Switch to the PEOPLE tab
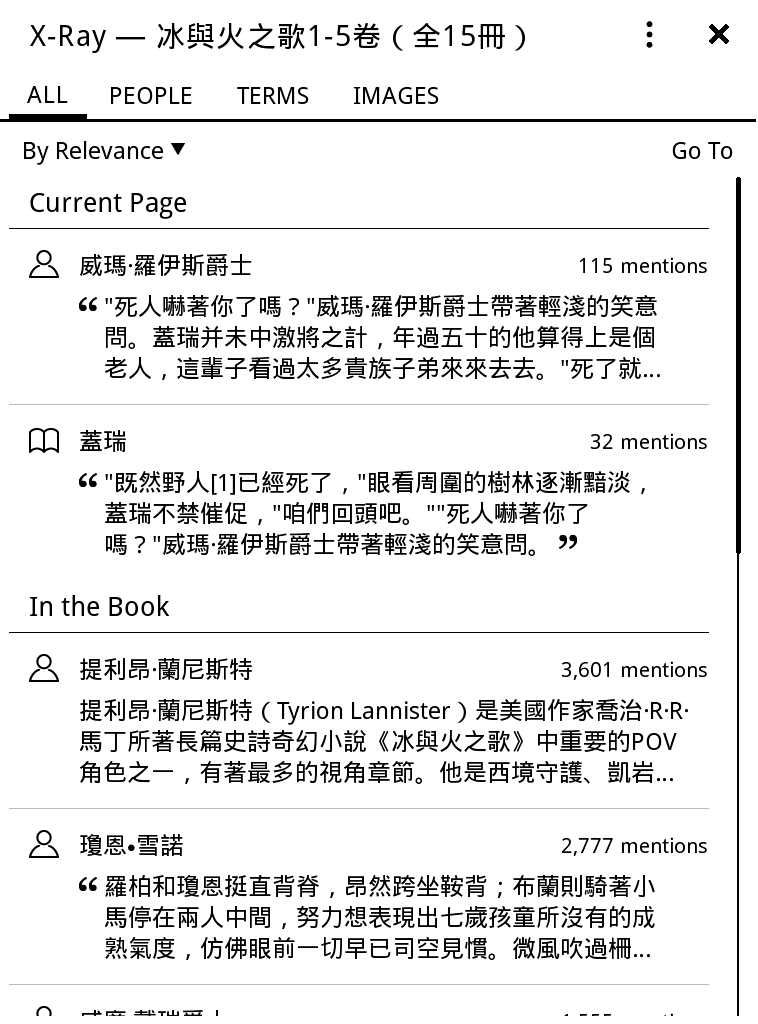Viewport: 758px width, 1024px height. click(x=150, y=96)
